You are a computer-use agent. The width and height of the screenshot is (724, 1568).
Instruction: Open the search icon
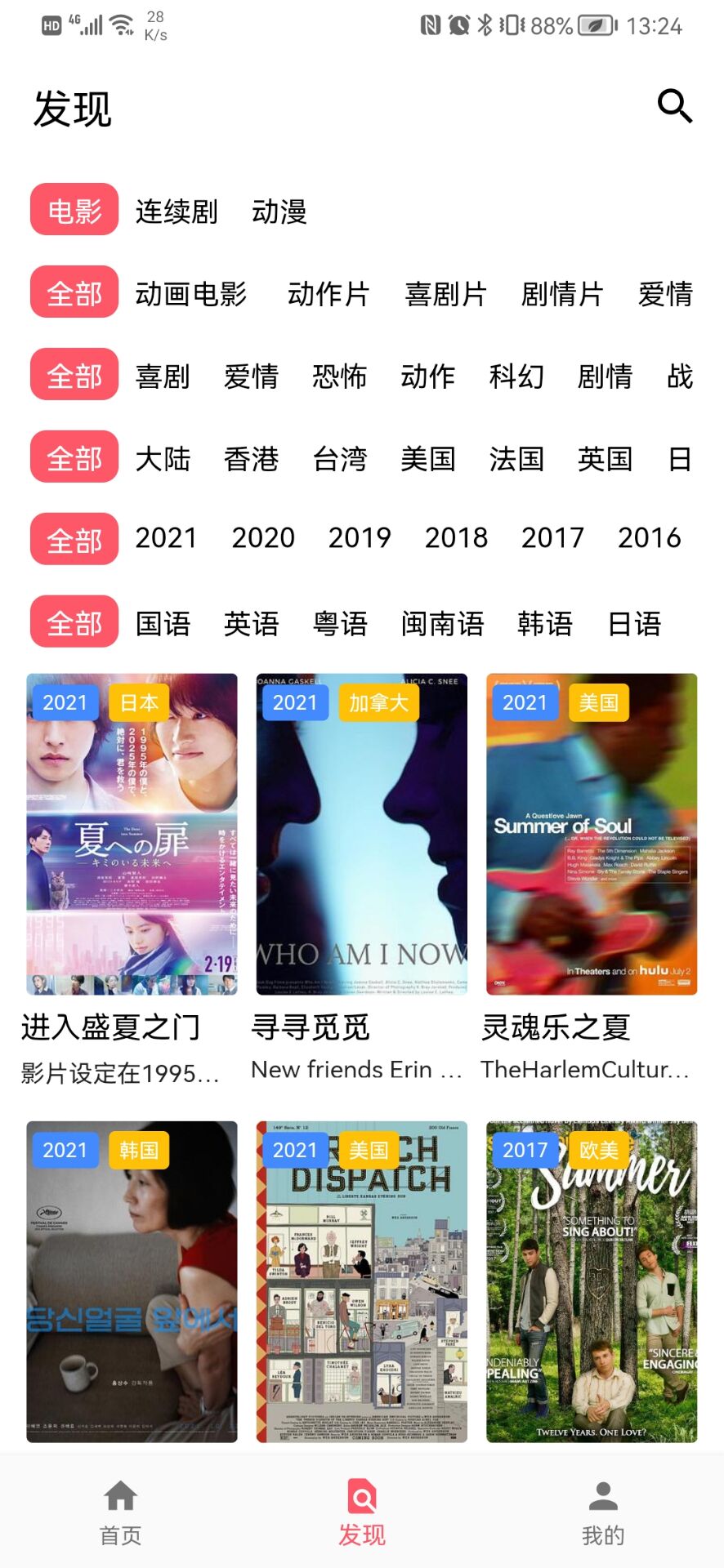pyautogui.click(x=674, y=106)
